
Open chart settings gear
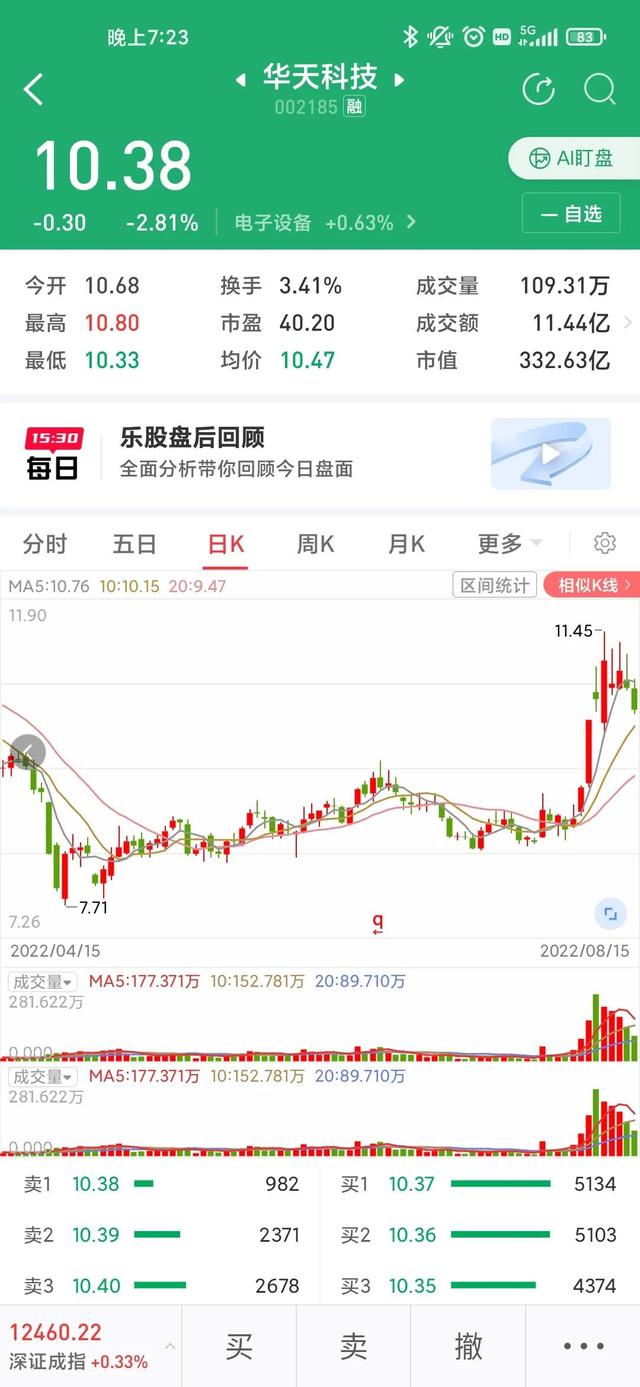pos(604,543)
